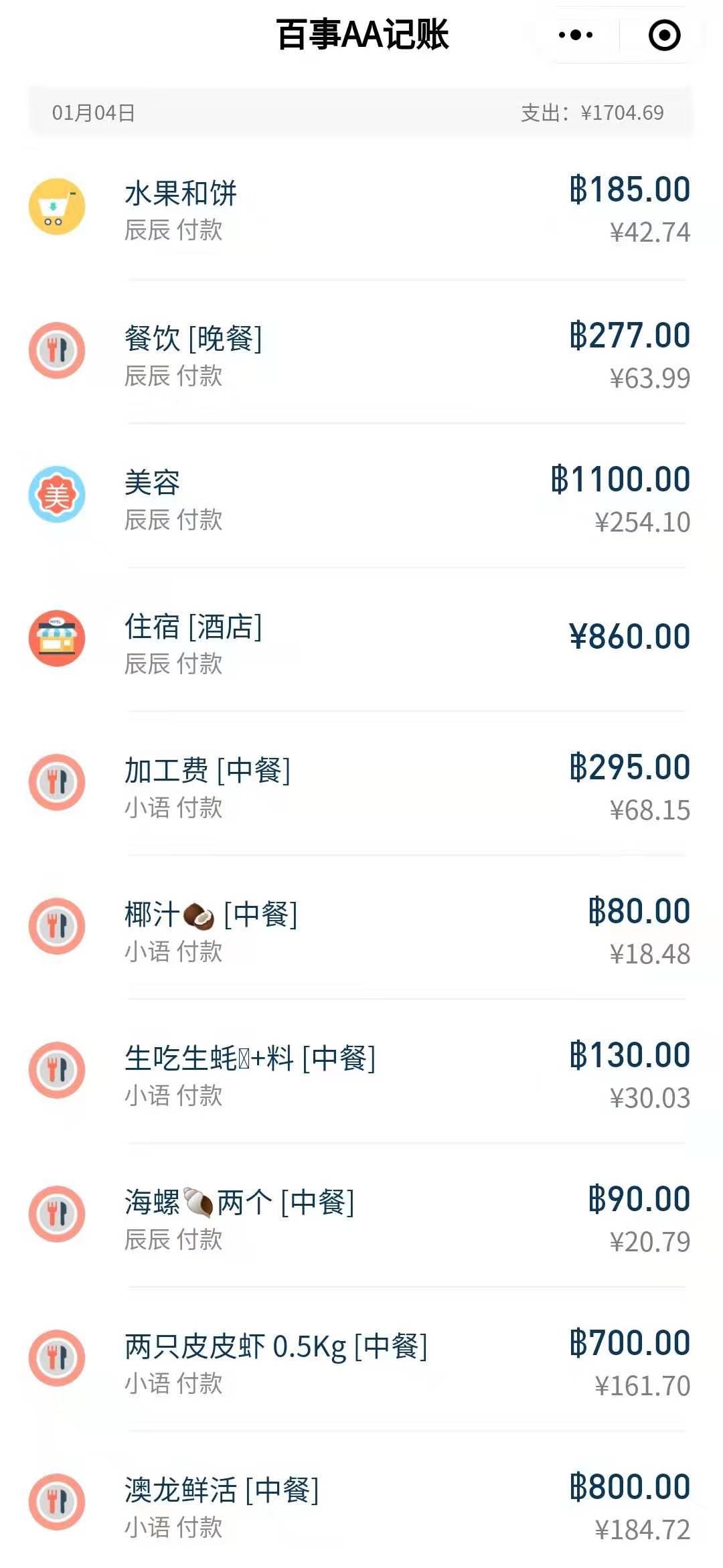Open the 水果和饼 expense entry
The image size is (723, 1568).
[x=361, y=208]
